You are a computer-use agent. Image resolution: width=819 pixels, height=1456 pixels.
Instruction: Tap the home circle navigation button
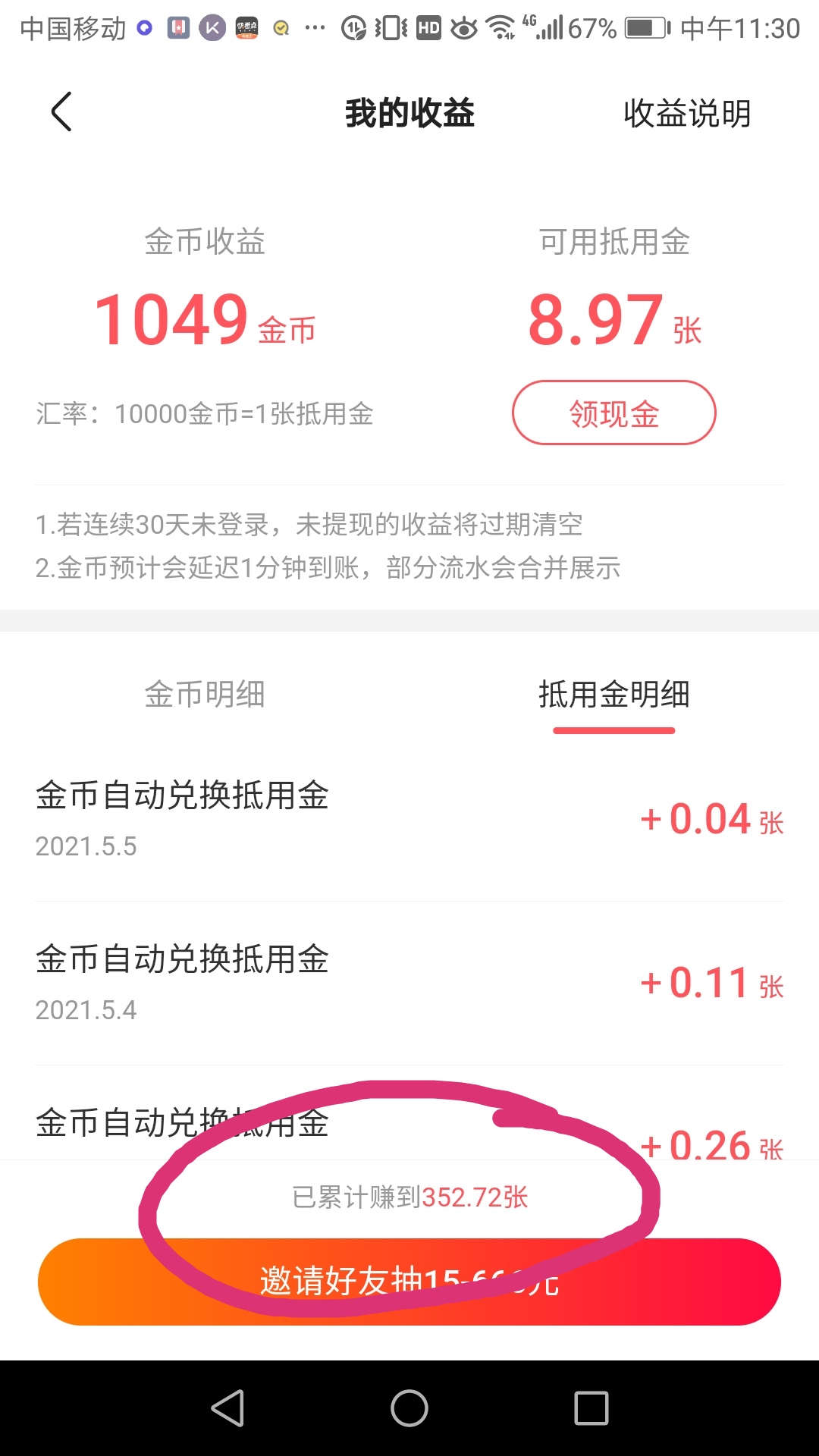pos(409,1406)
